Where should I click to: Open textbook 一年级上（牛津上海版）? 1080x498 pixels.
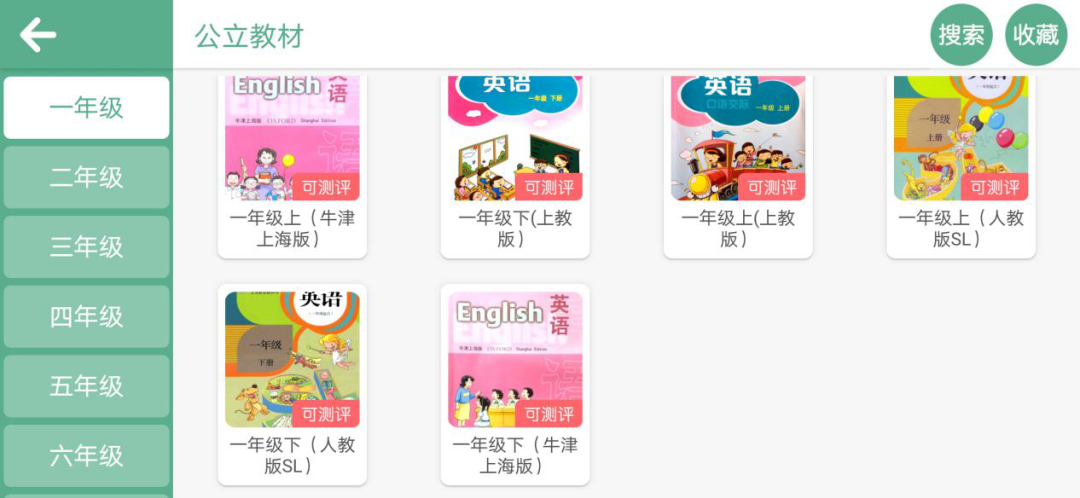pyautogui.click(x=292, y=160)
